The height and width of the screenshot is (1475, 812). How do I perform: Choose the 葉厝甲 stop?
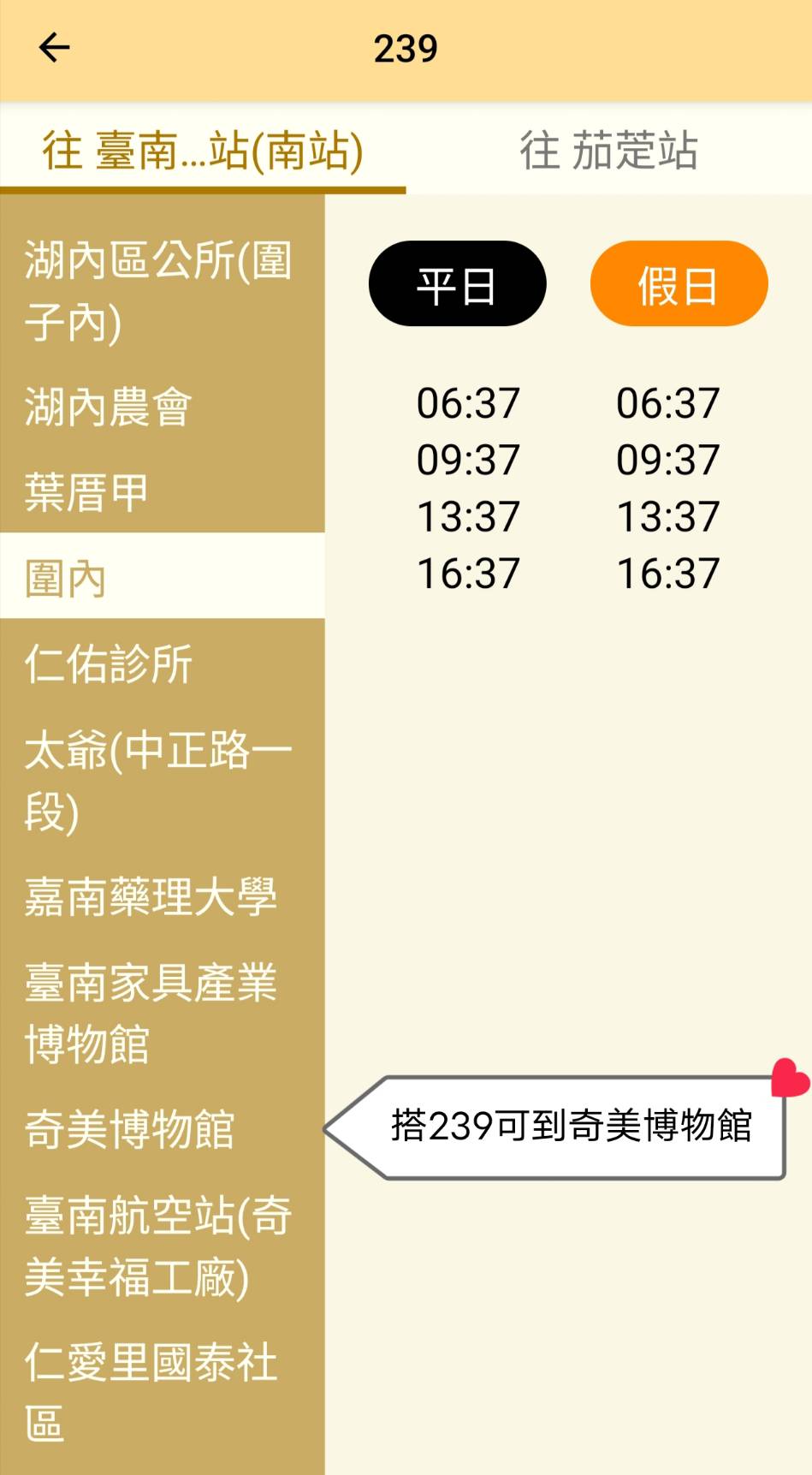click(163, 492)
